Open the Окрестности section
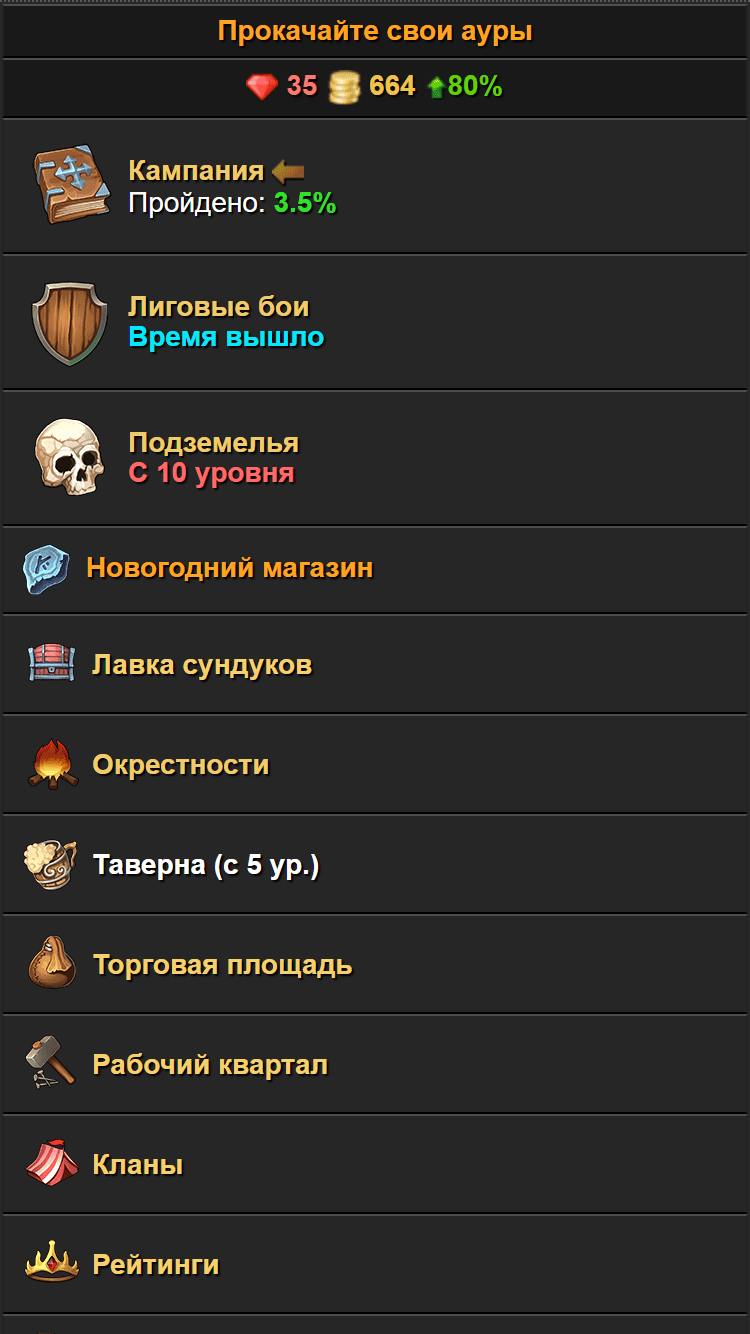 click(180, 765)
